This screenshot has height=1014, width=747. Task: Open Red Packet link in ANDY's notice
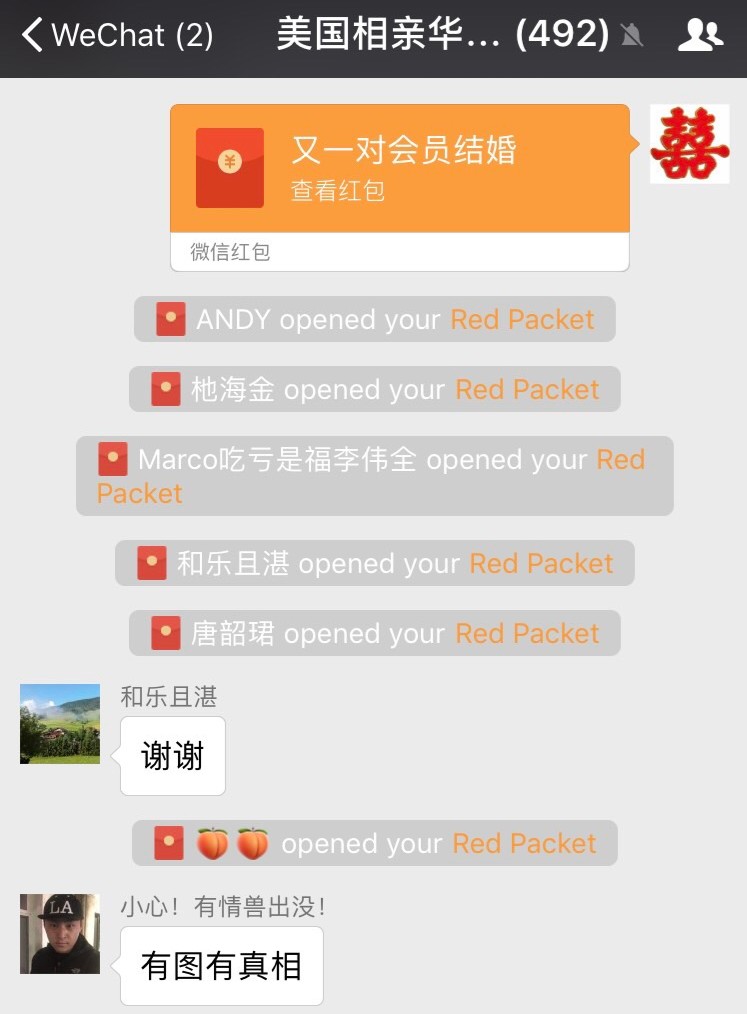(522, 320)
